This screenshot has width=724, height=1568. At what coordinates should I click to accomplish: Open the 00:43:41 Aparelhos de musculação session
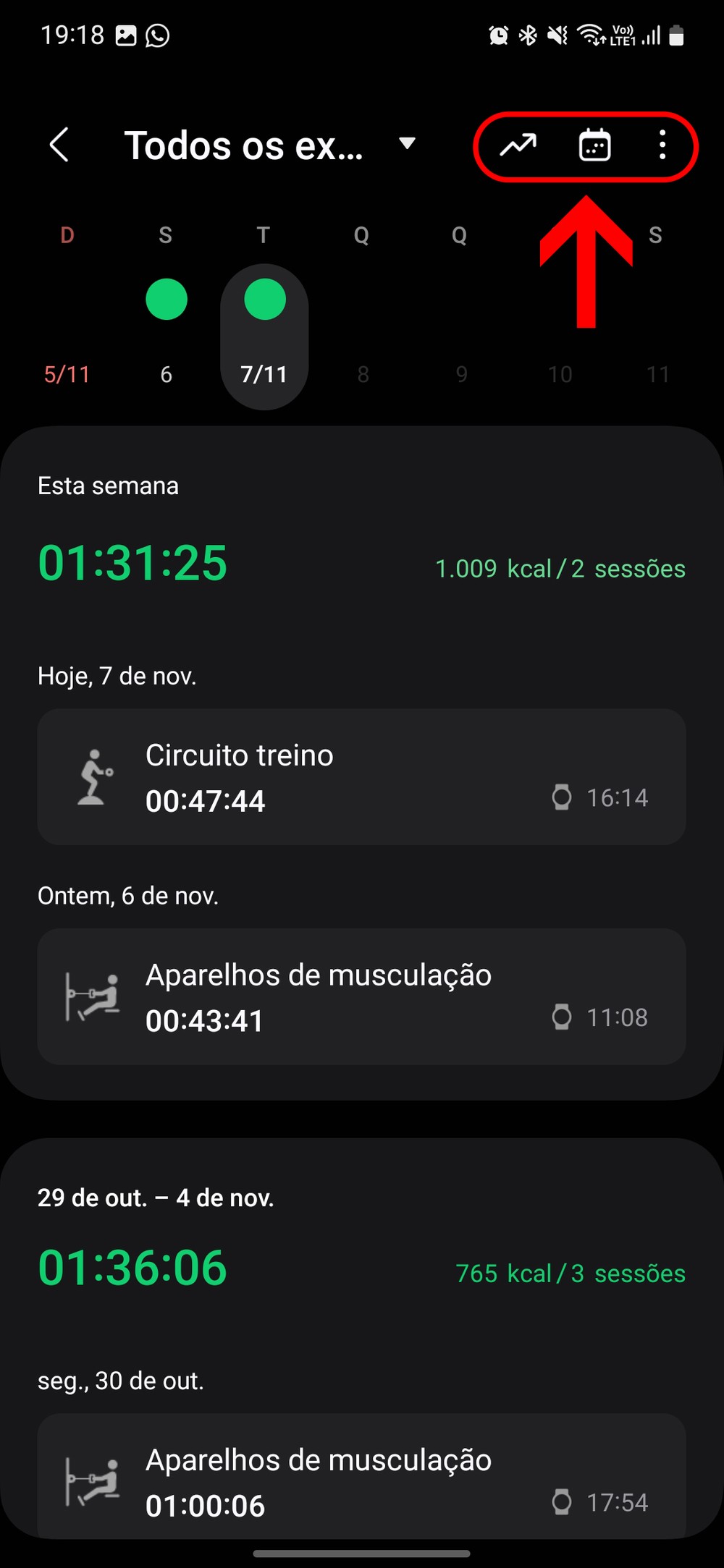pyautogui.click(x=361, y=996)
